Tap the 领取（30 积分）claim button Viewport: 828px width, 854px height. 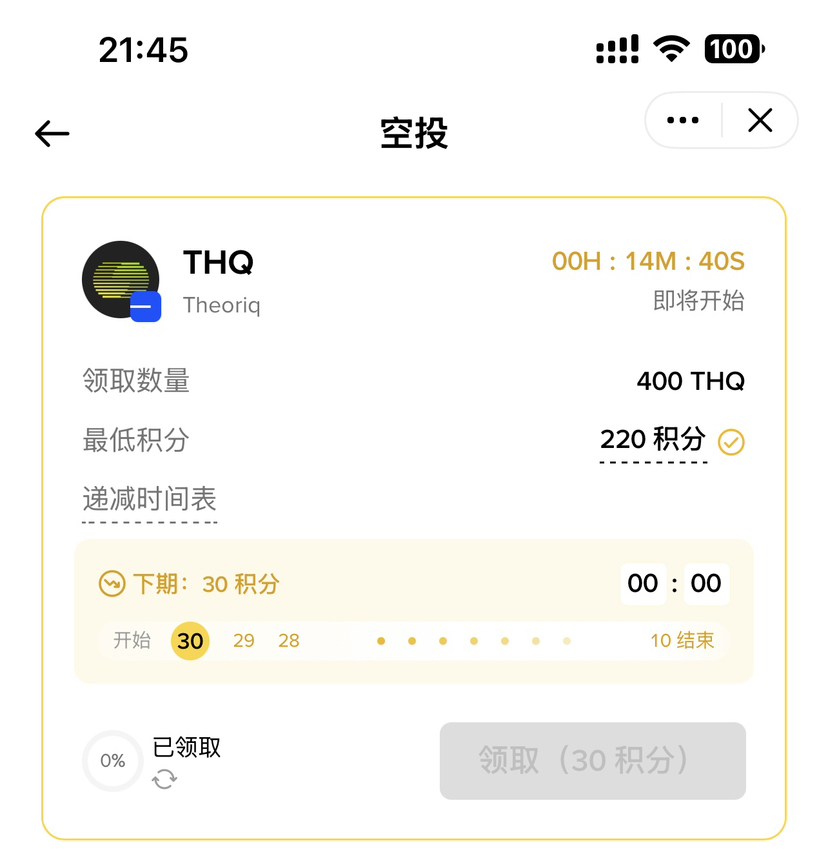(592, 761)
